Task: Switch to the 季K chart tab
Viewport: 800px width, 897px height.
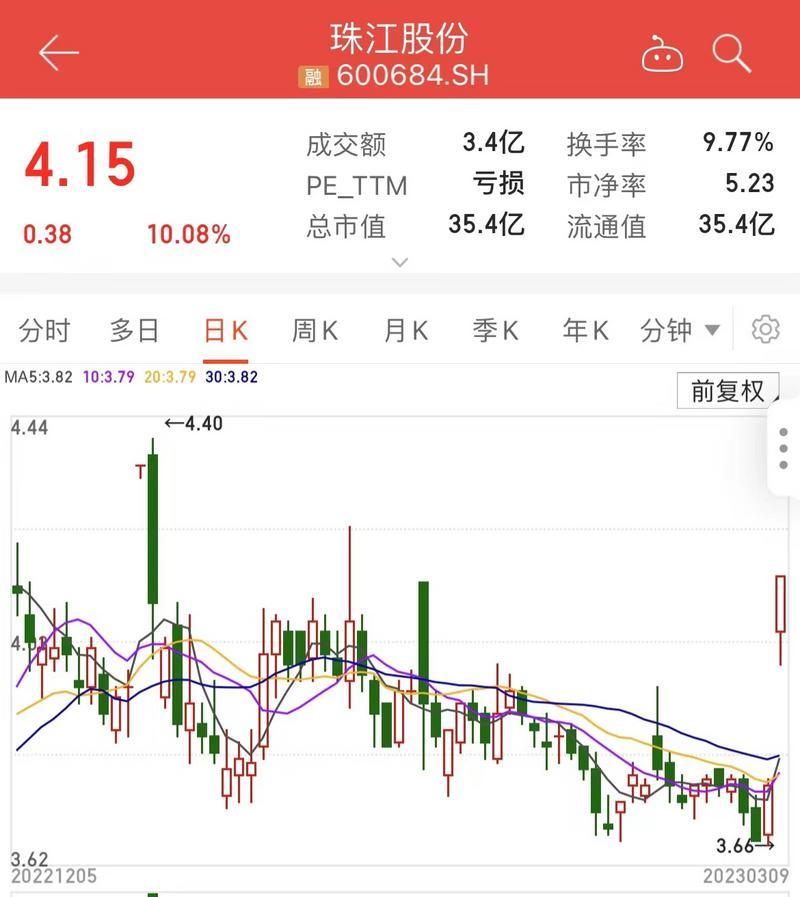Action: pos(496,330)
